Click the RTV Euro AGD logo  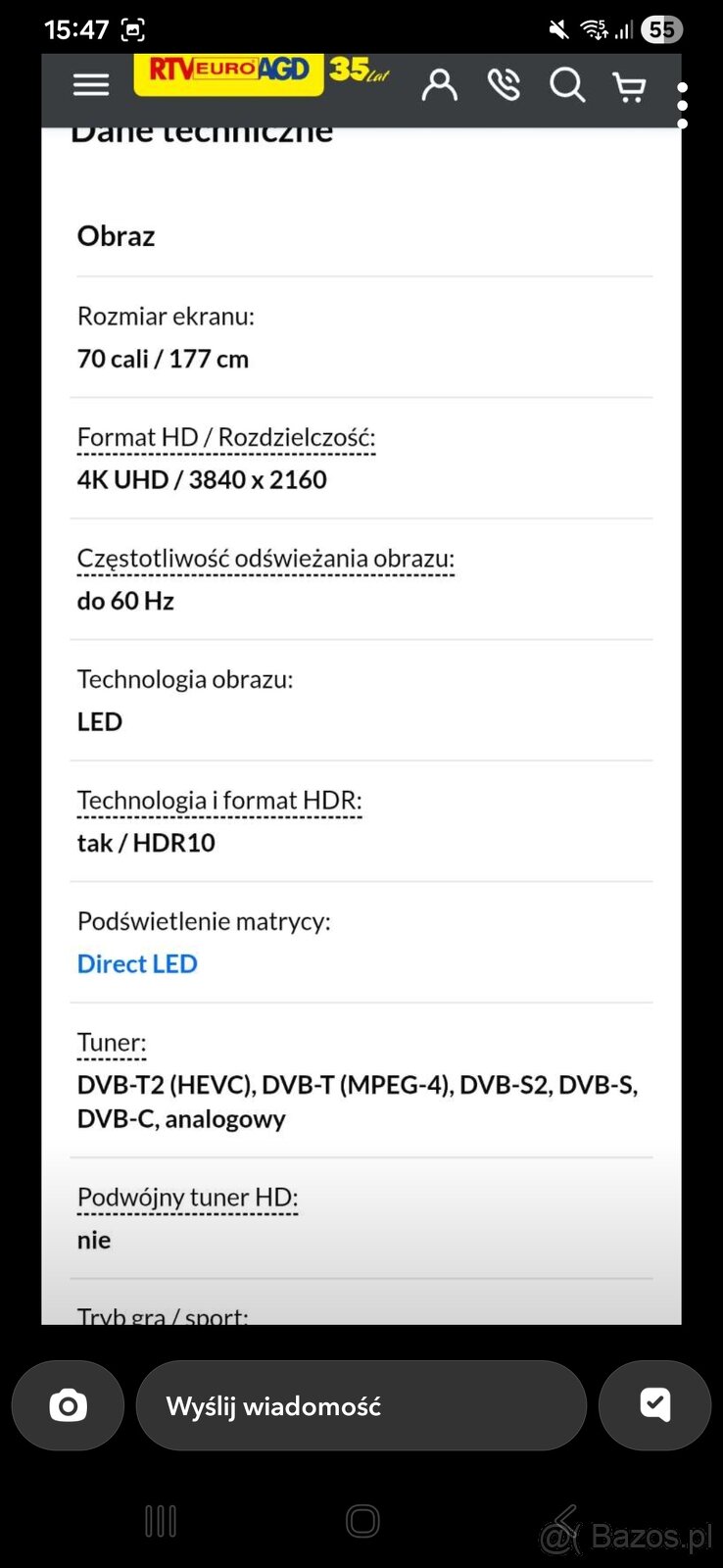(x=228, y=73)
